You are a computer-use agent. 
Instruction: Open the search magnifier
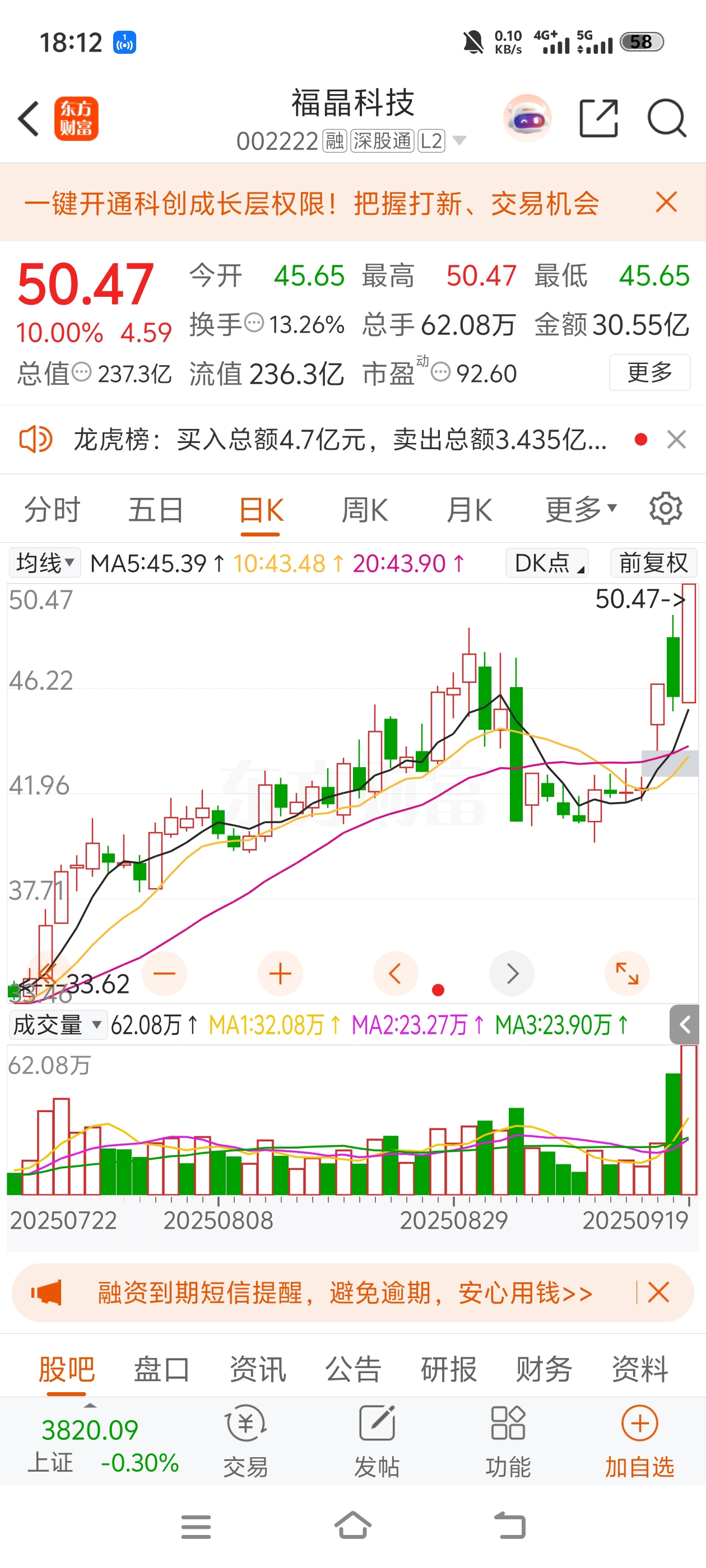tap(667, 118)
